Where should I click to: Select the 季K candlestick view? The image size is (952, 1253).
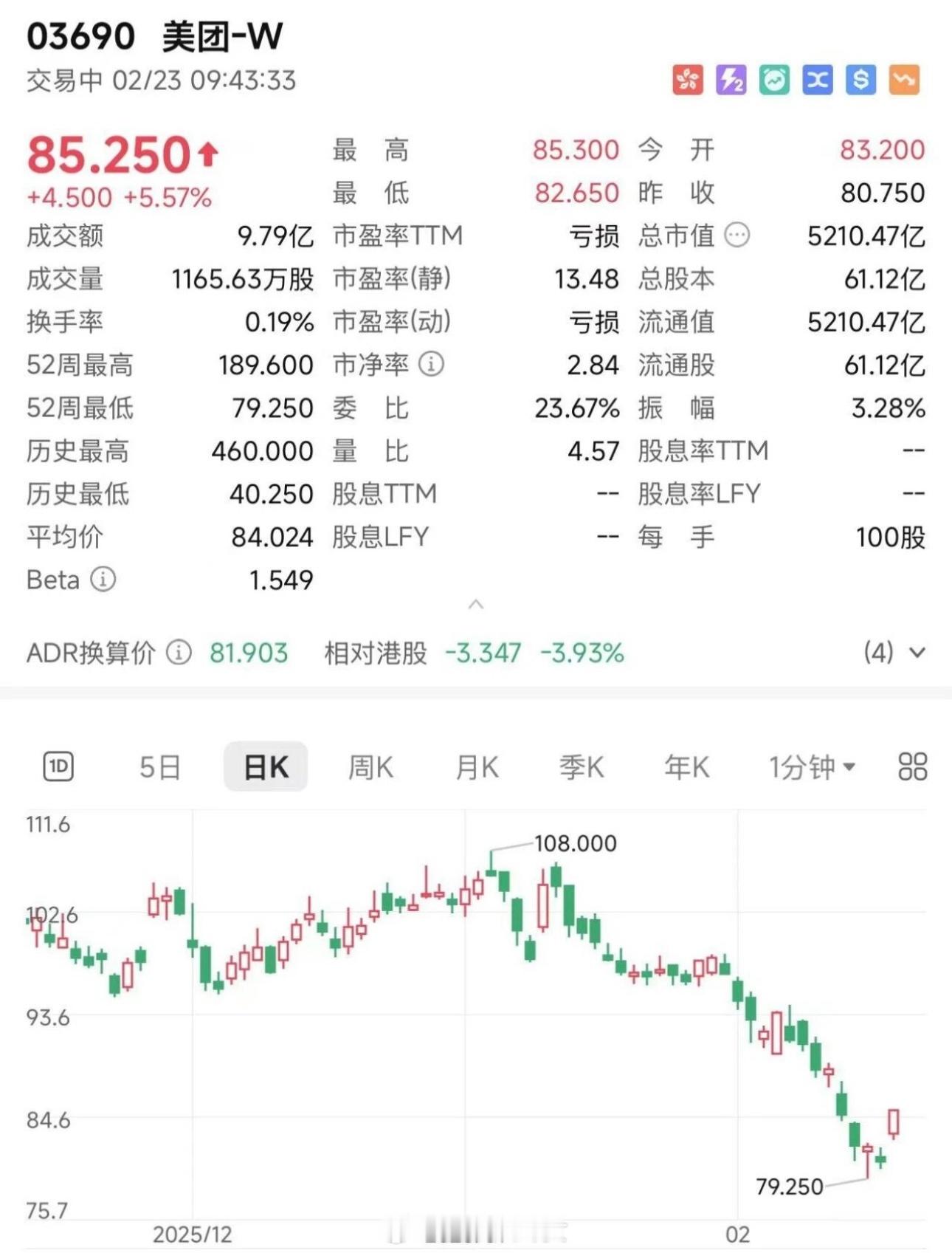click(x=580, y=768)
